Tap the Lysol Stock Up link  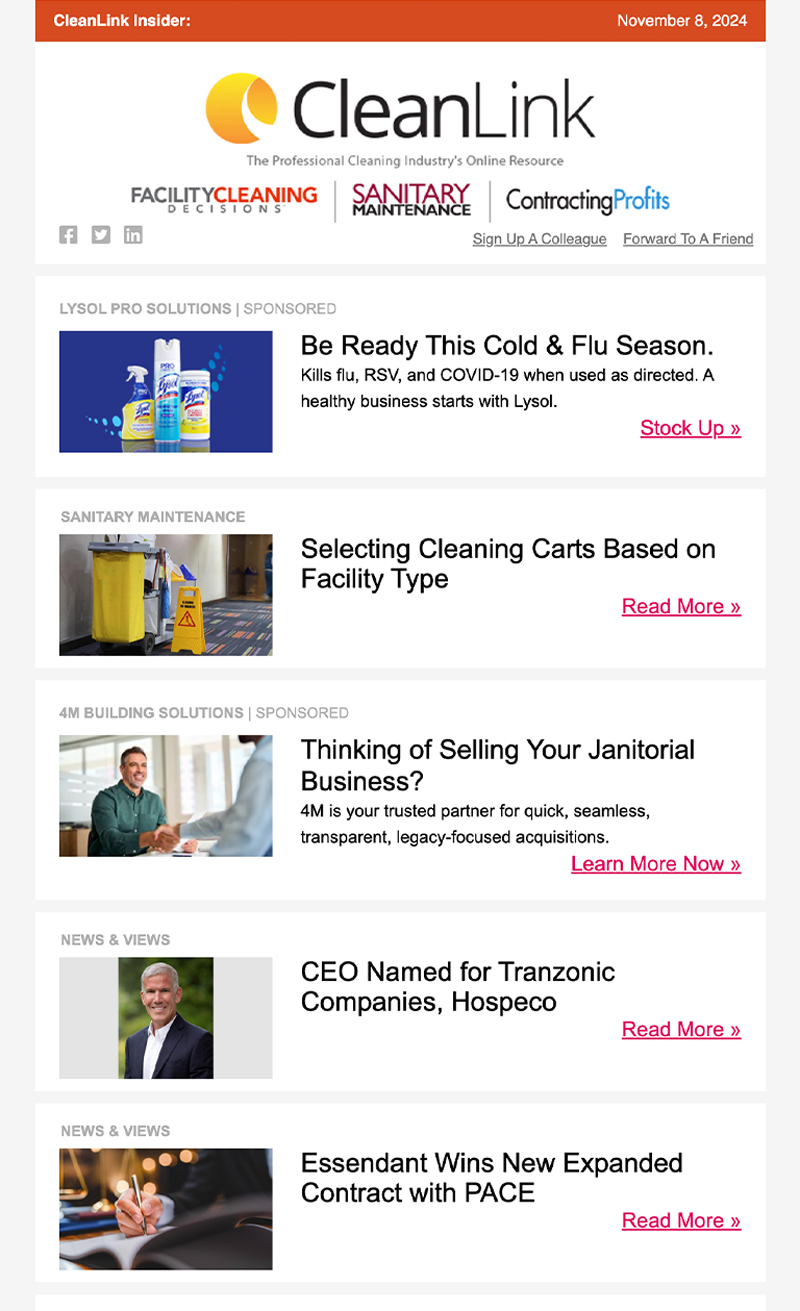coord(690,428)
